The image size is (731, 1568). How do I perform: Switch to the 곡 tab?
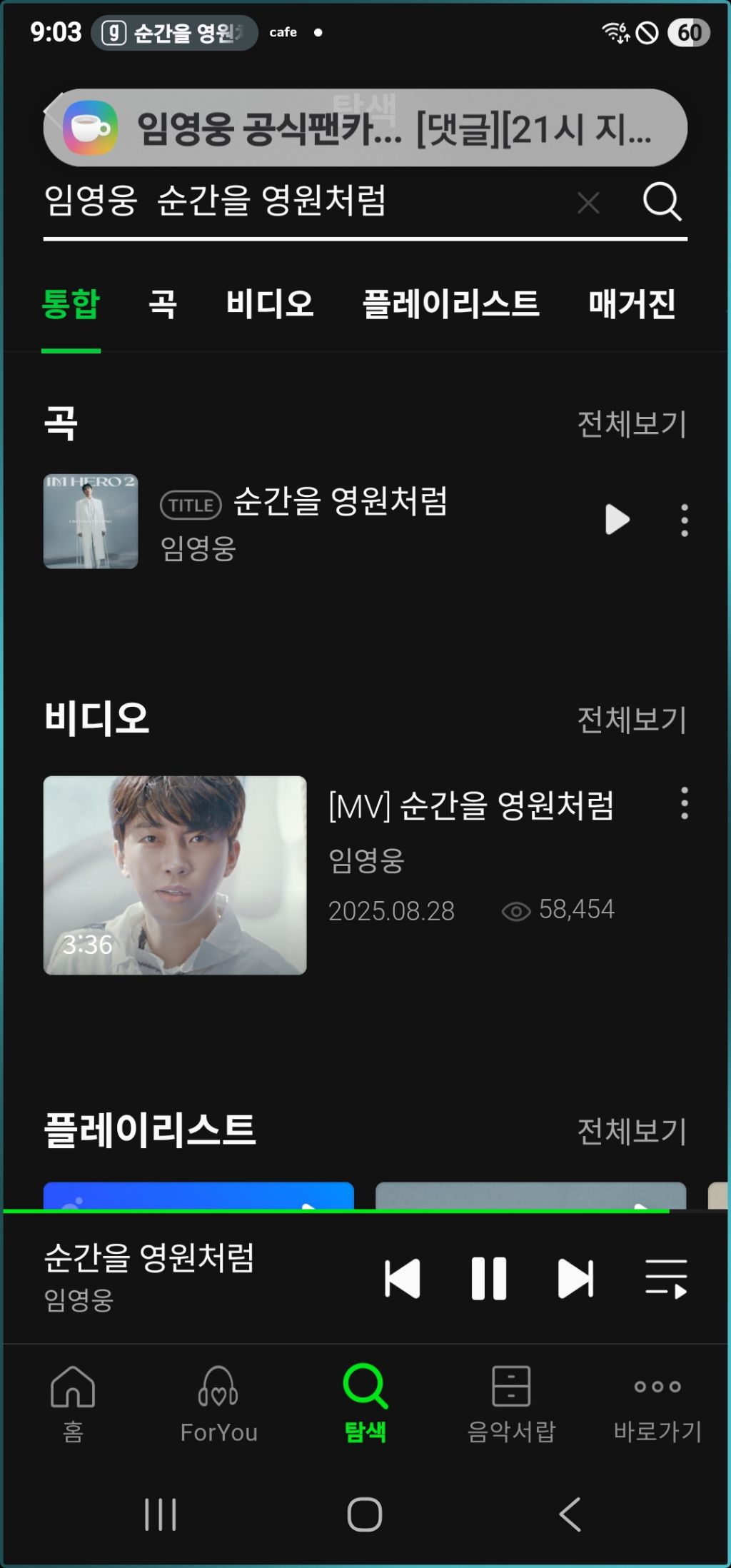click(x=163, y=304)
